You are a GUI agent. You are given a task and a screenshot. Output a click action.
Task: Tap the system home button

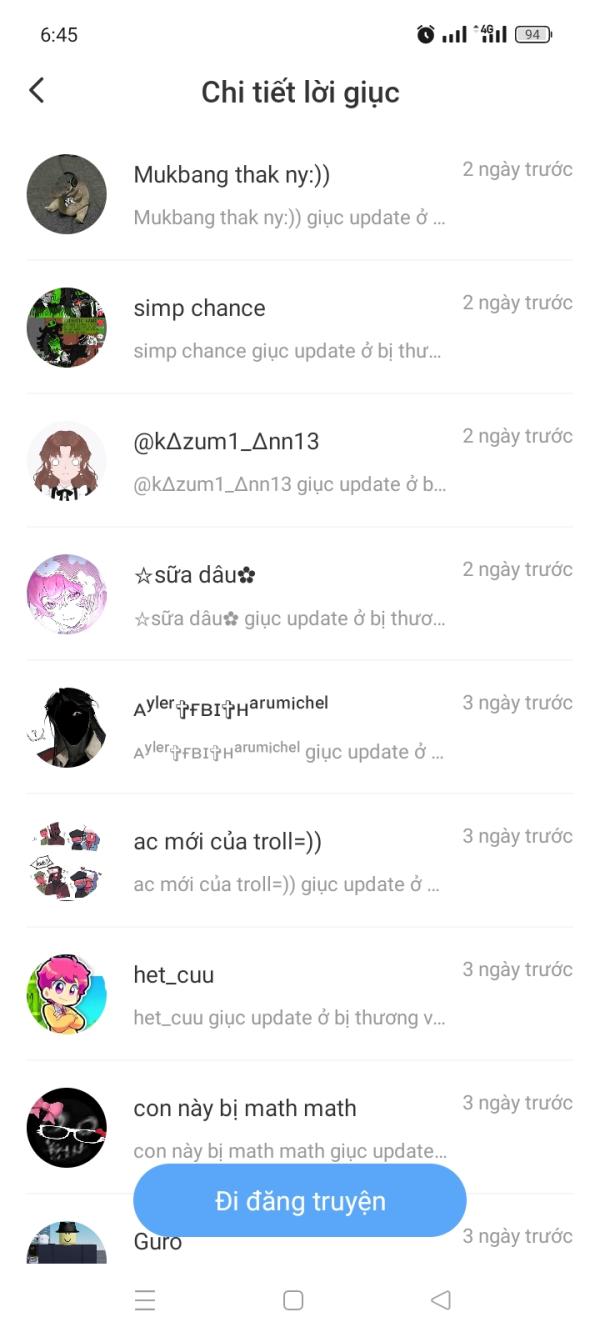click(x=293, y=1300)
